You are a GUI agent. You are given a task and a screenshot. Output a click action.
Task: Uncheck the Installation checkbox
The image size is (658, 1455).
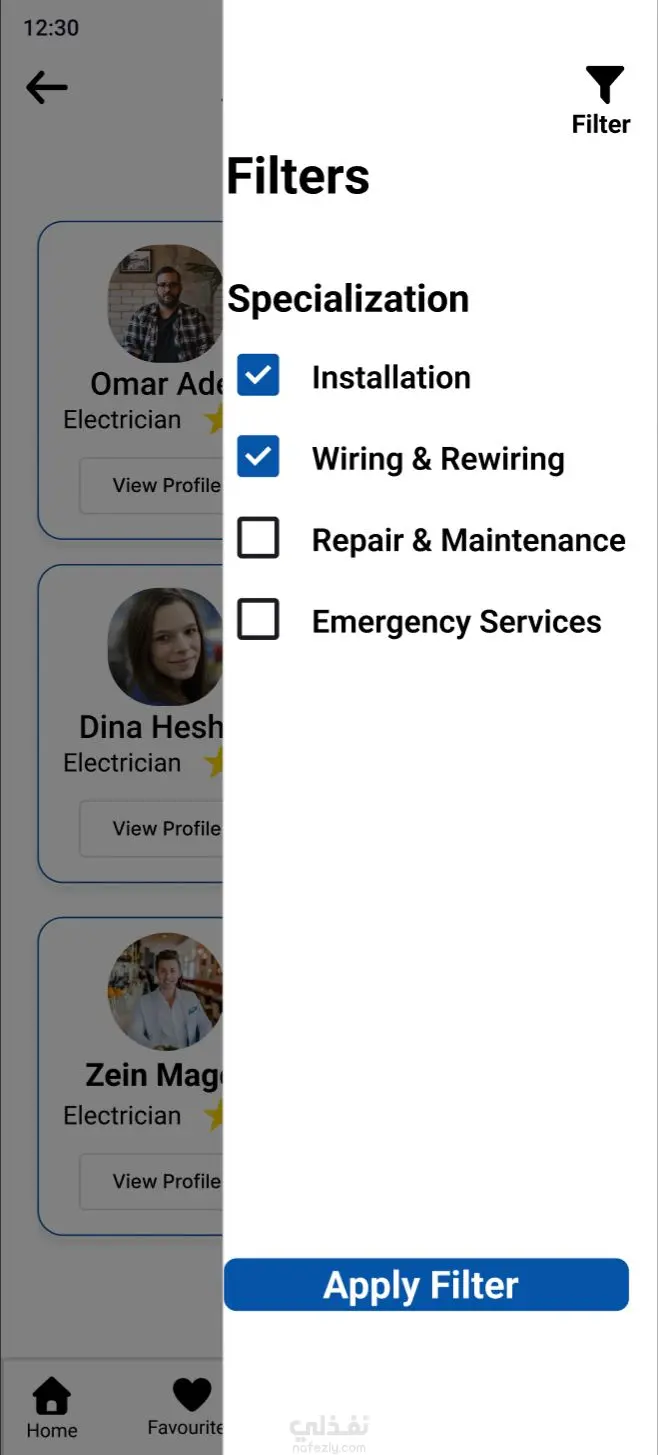click(258, 376)
